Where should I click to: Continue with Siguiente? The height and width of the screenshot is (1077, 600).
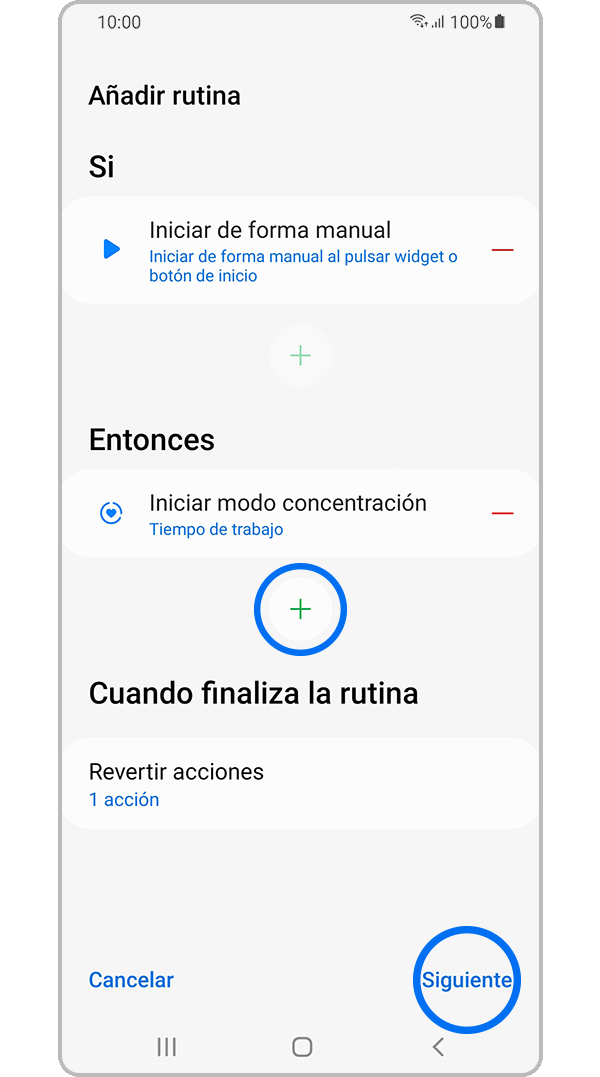[x=466, y=980]
